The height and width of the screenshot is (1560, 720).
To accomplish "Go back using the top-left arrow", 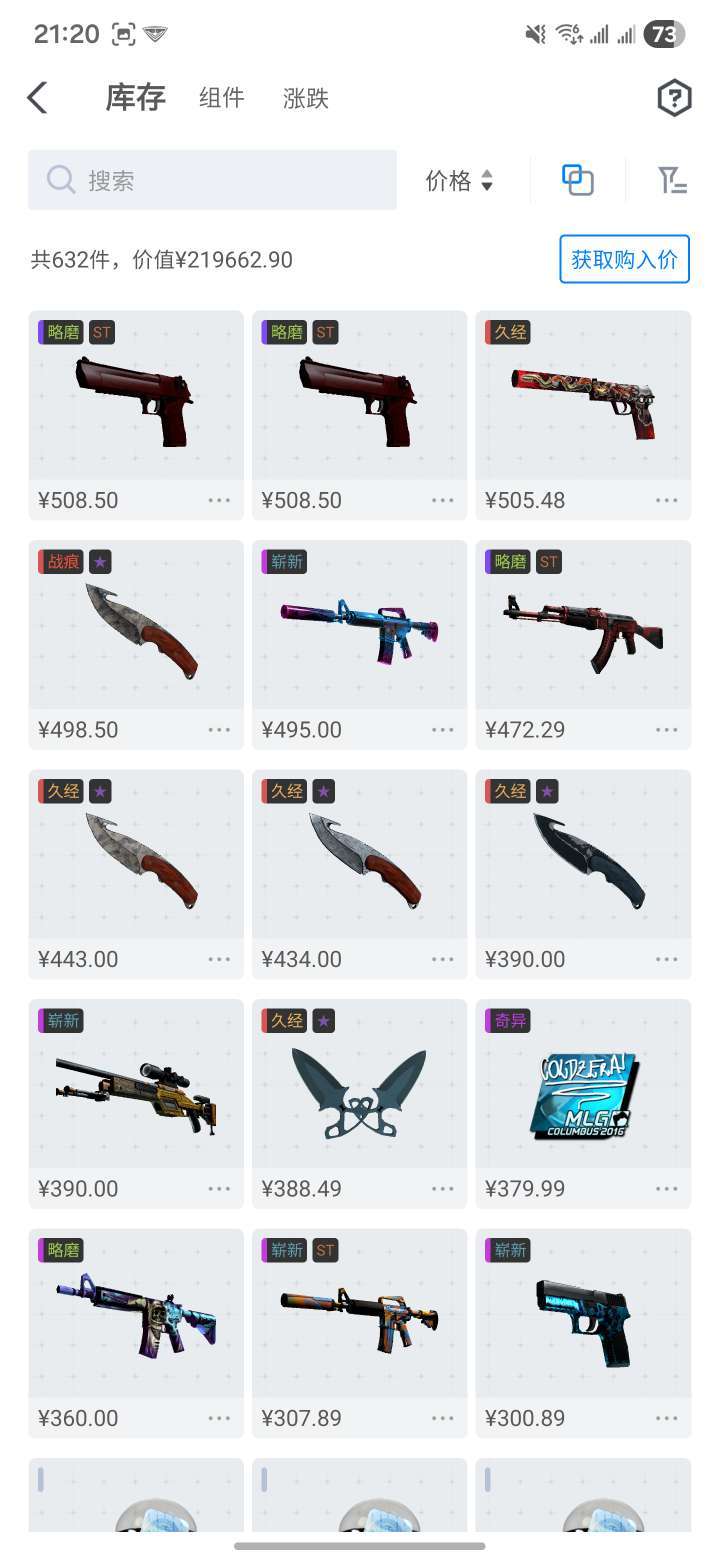I will coord(38,98).
